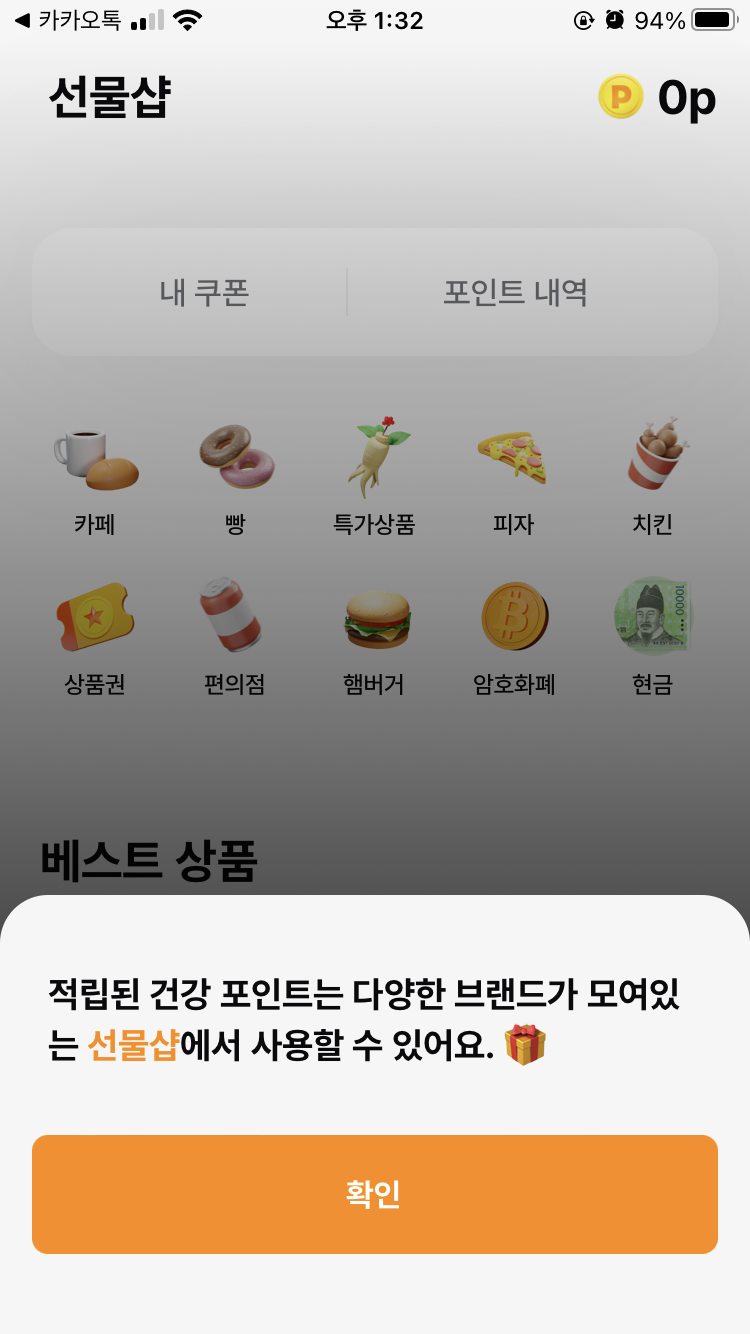Tap the 햄버거 (hamburger) category icon
Viewport: 750px width, 1334px height.
(x=375, y=615)
